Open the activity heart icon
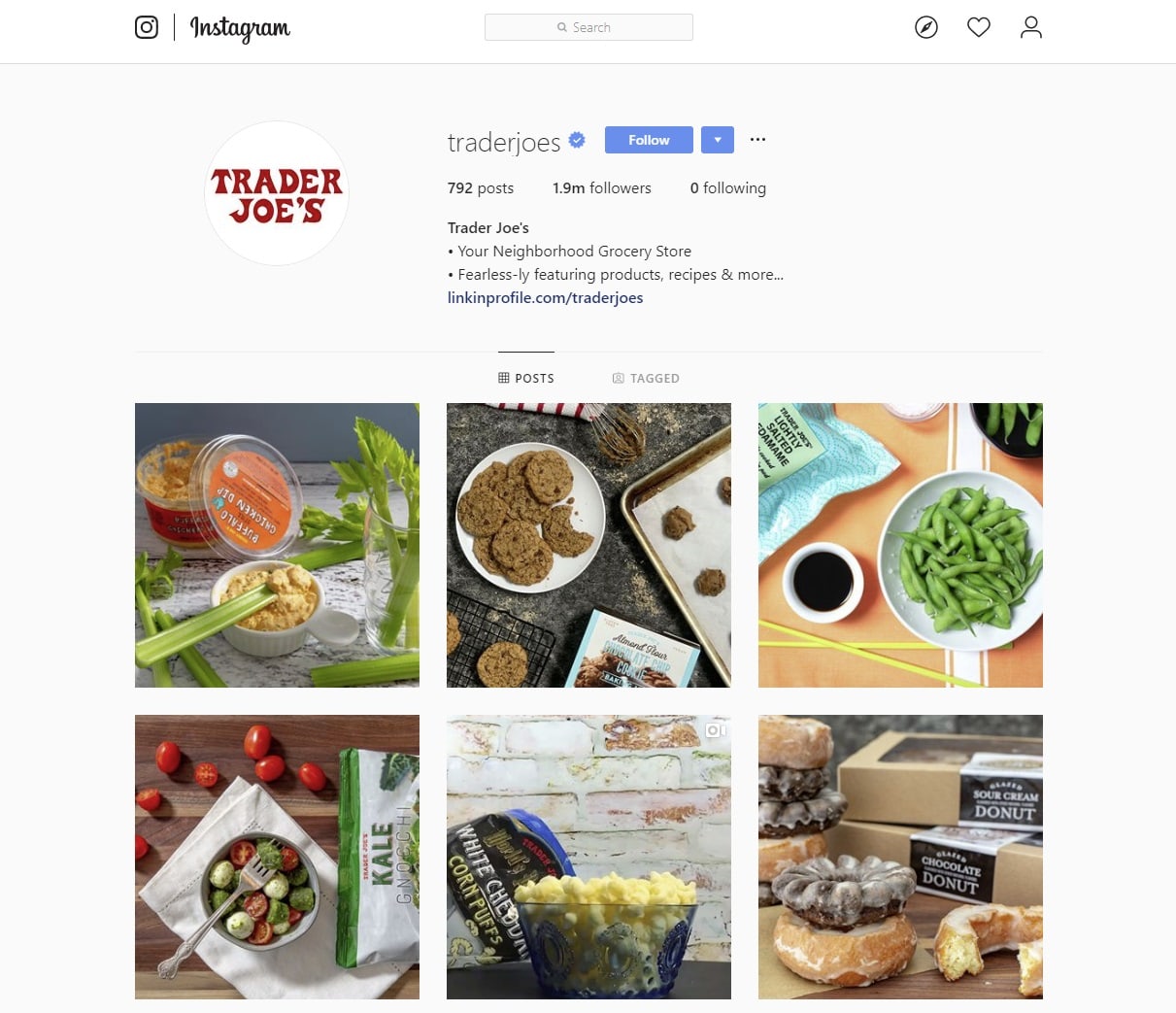The height and width of the screenshot is (1013, 1176). [x=979, y=27]
